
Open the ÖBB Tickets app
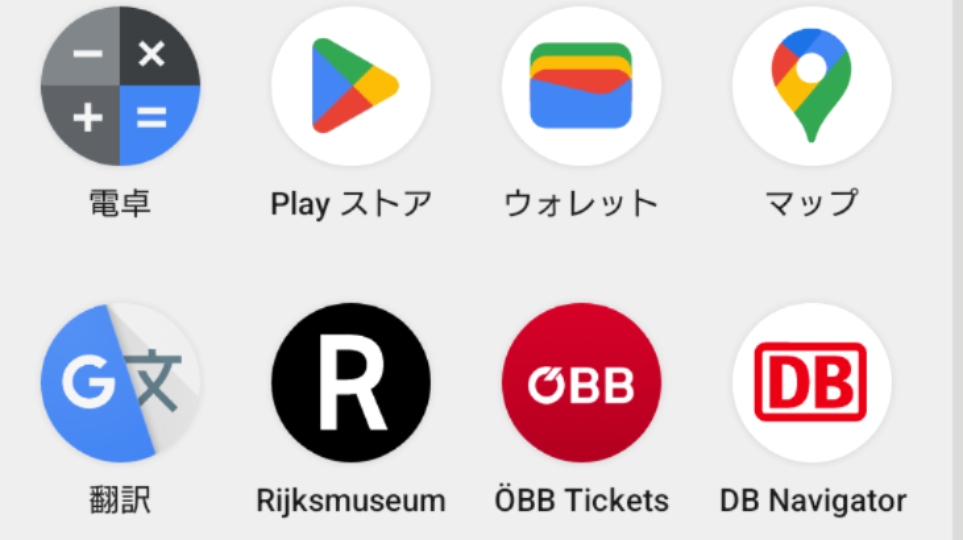pyautogui.click(x=581, y=383)
